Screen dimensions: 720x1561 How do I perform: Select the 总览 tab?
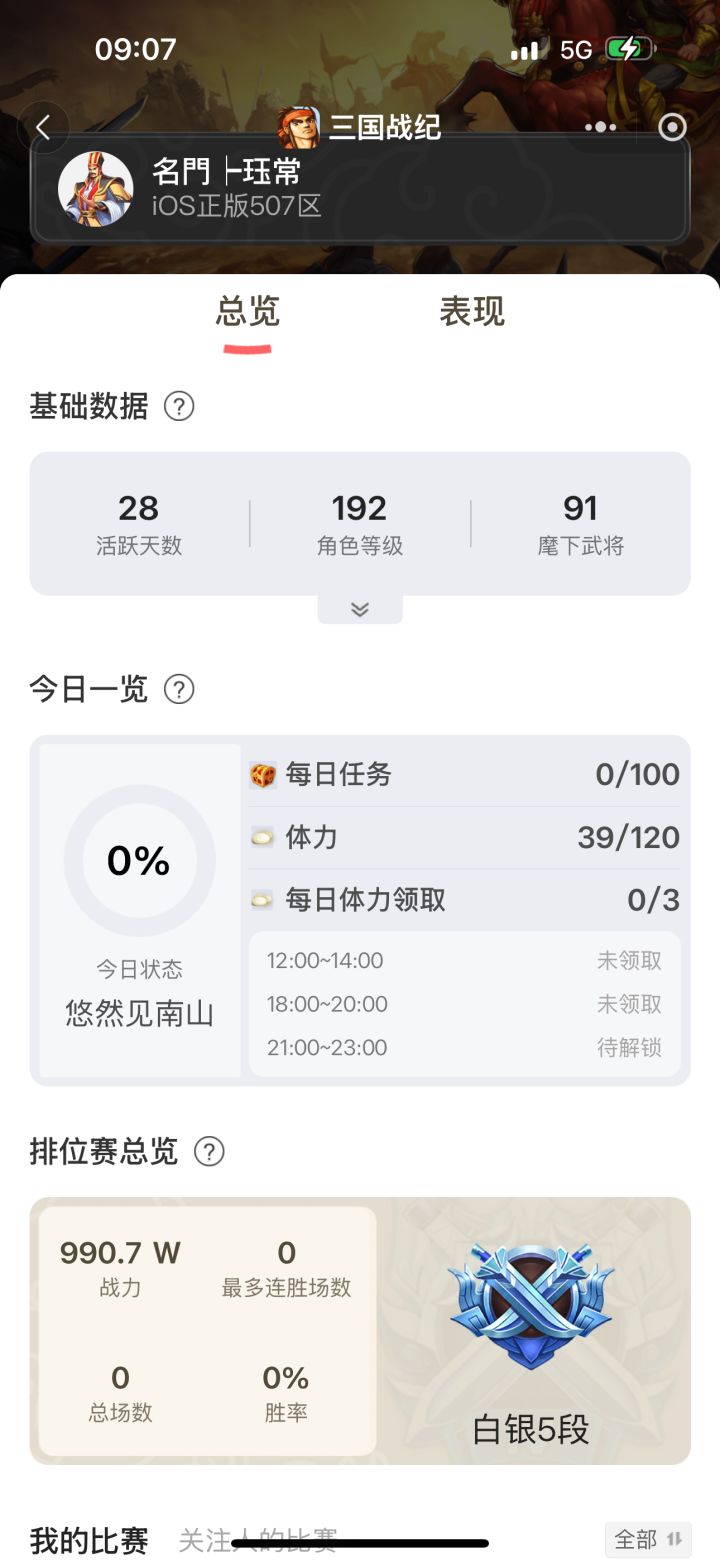pos(247,312)
